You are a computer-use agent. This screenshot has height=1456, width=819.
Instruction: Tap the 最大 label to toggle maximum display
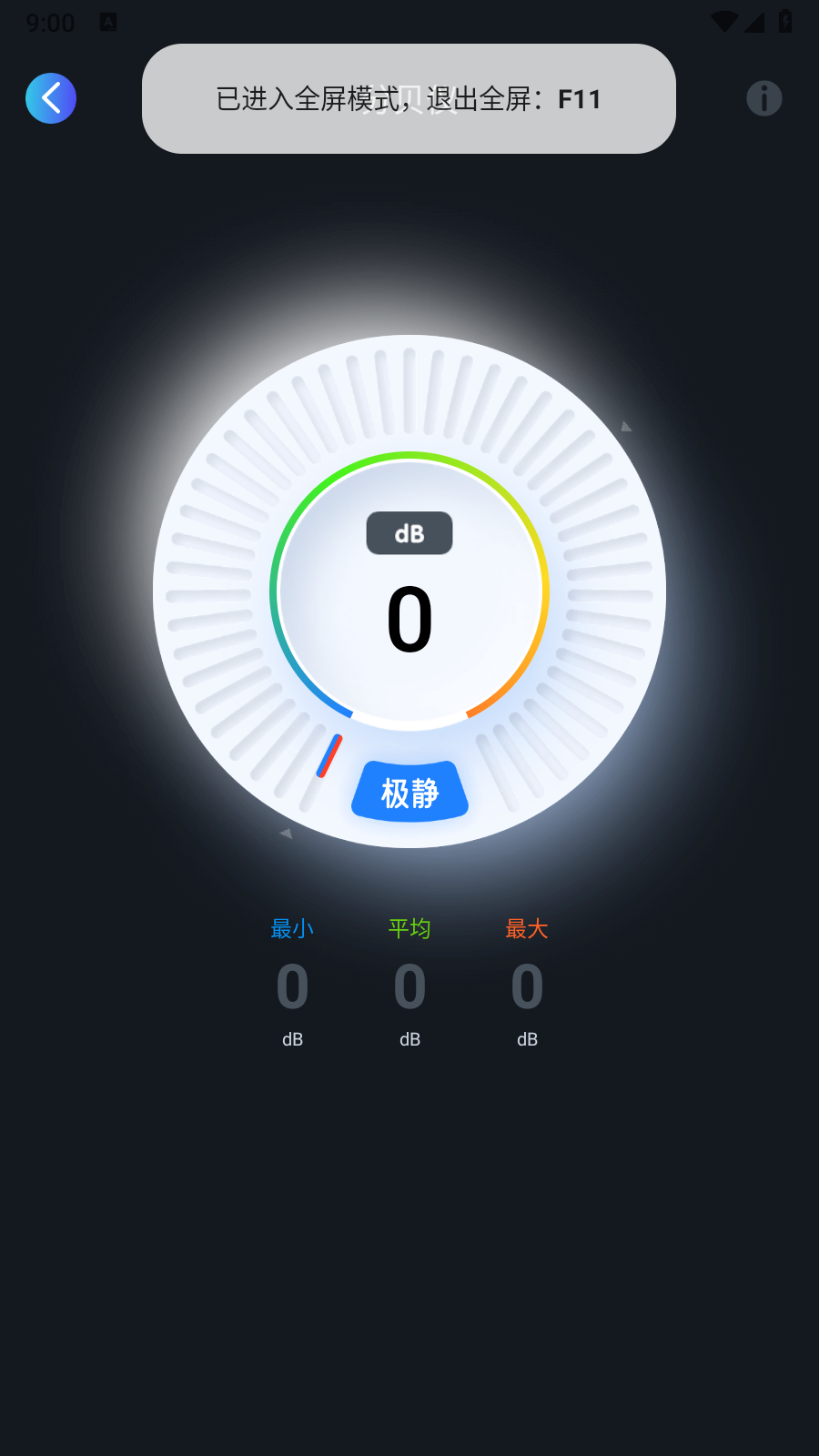point(527,927)
